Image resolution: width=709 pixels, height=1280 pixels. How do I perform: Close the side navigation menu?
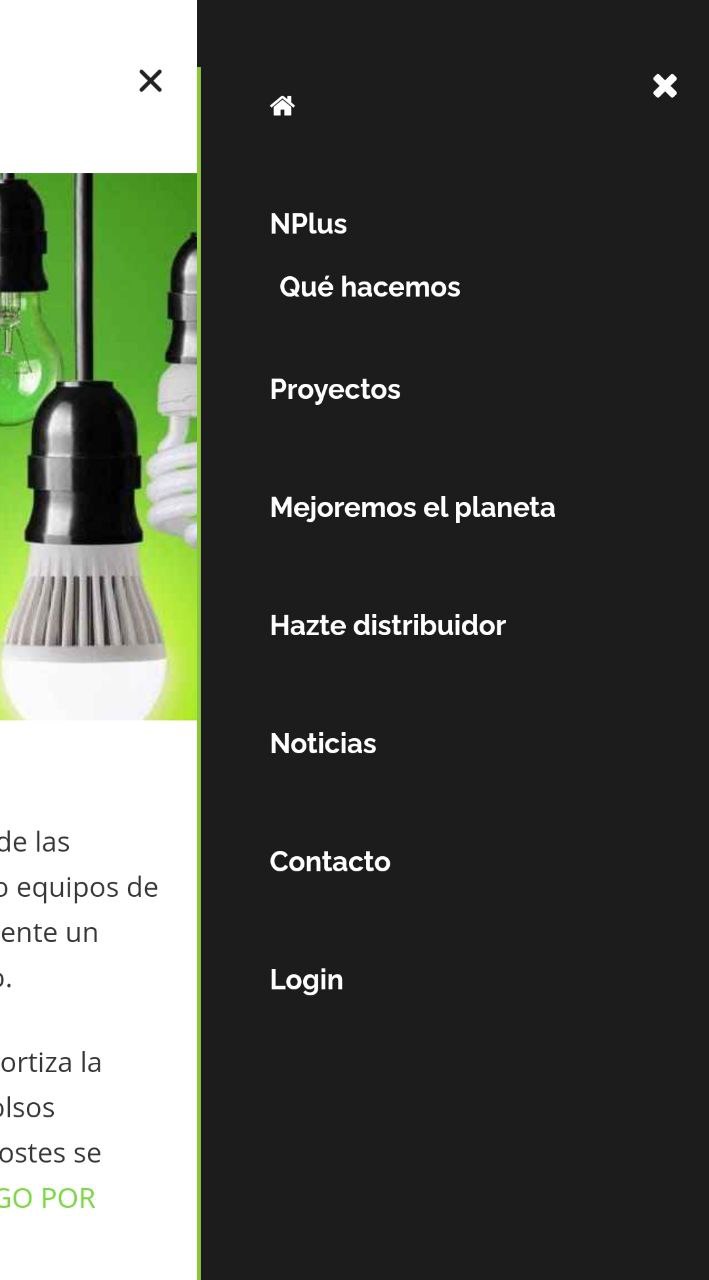tap(665, 87)
